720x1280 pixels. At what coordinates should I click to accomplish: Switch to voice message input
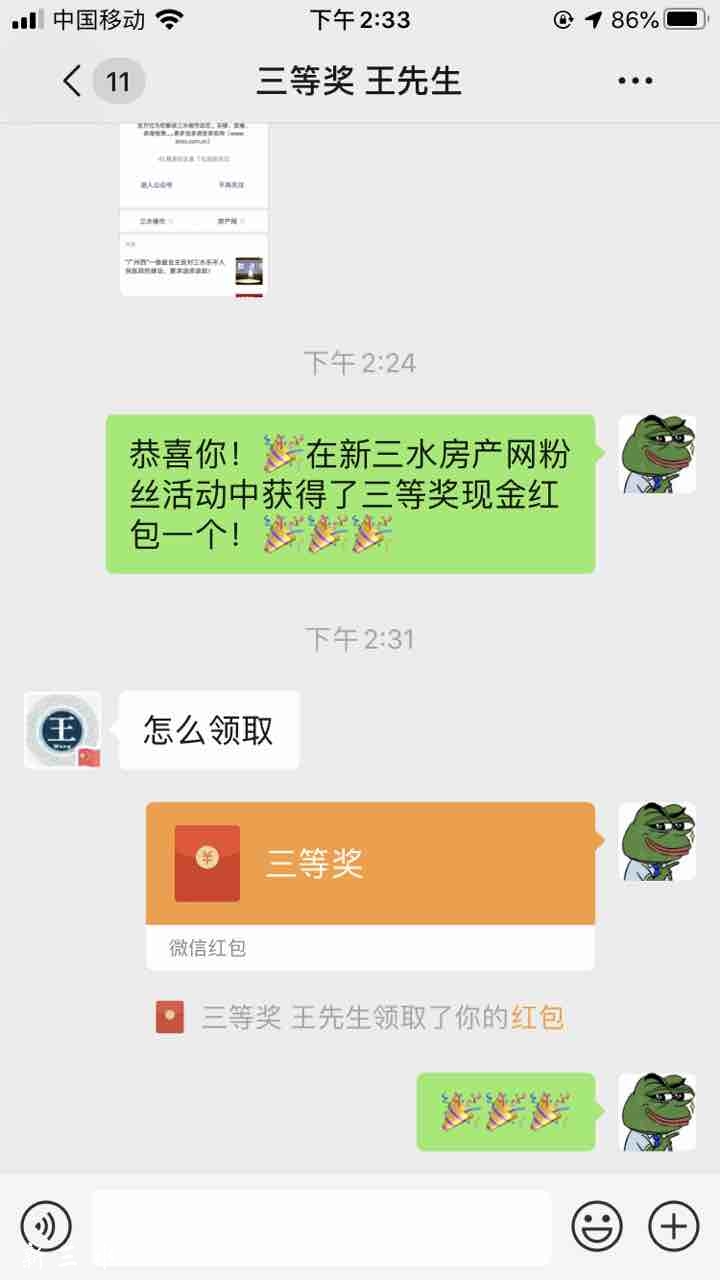tap(46, 1226)
